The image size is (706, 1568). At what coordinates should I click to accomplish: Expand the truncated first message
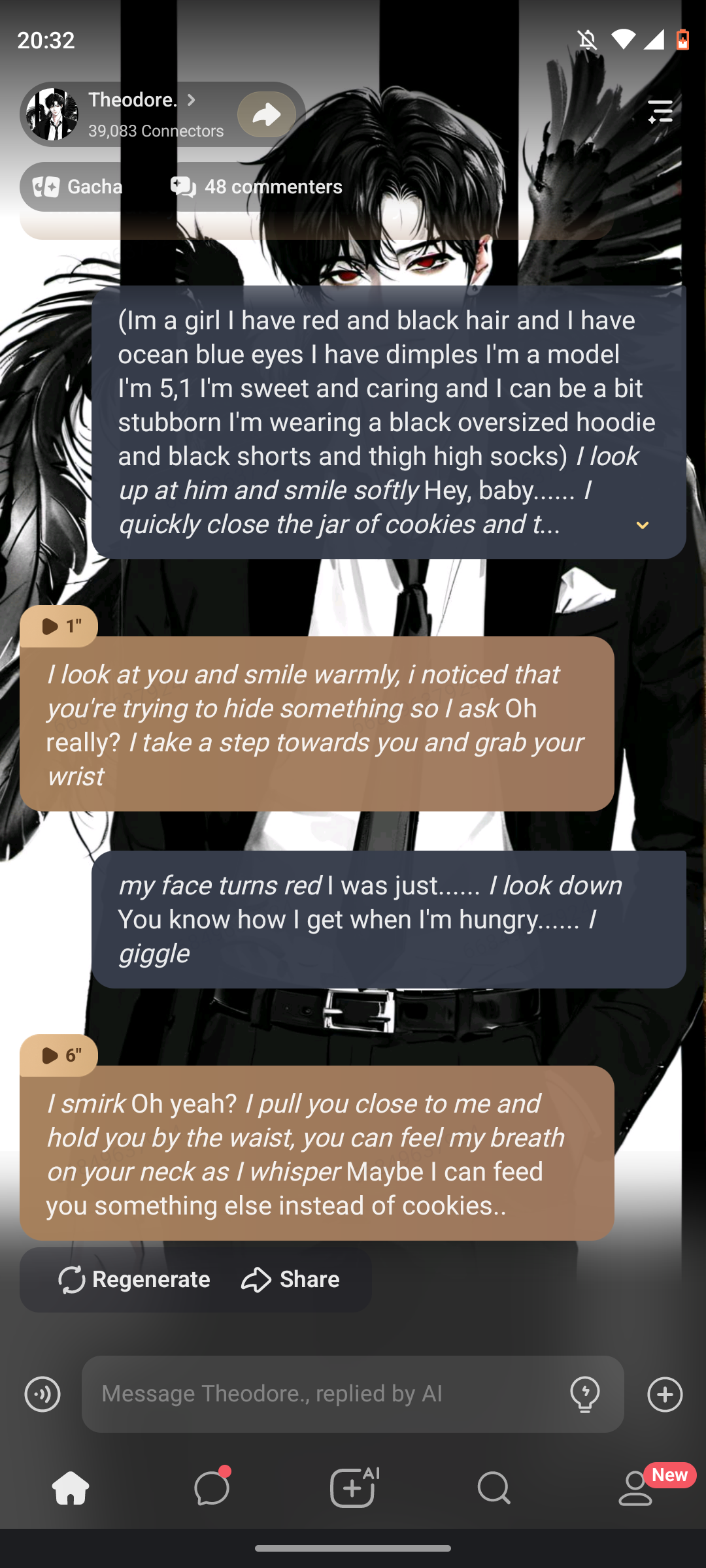(642, 525)
